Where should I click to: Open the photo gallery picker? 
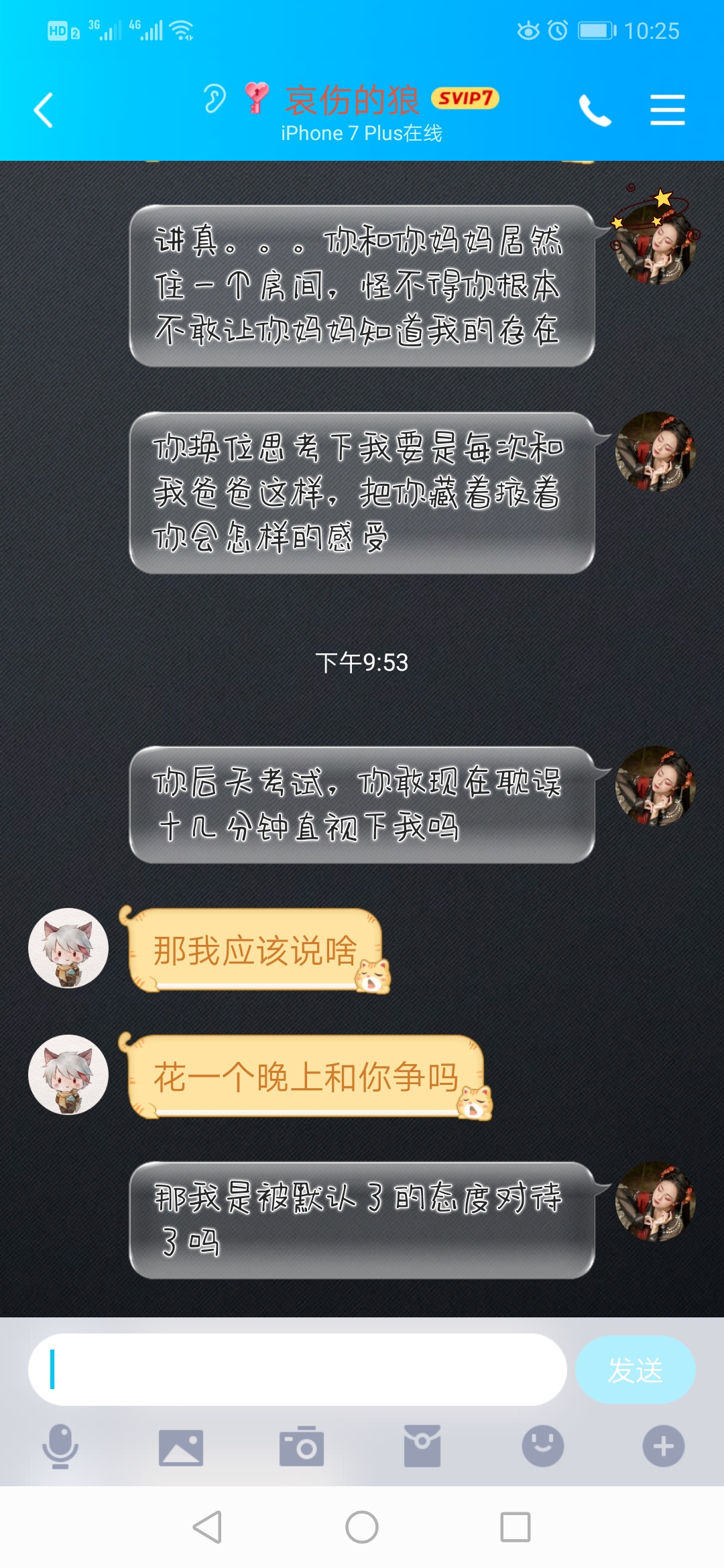(181, 1446)
